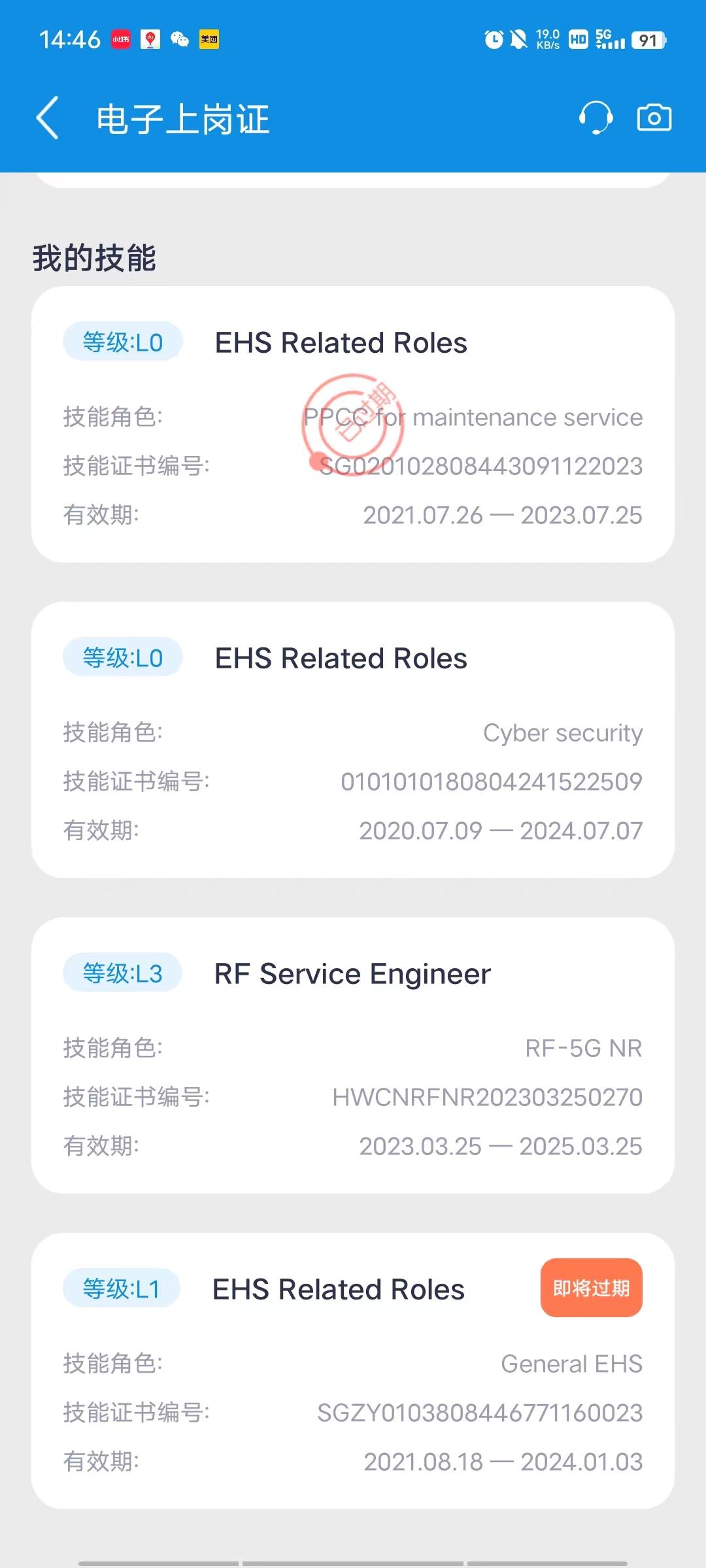
Task: Go back from the 电子上岗证 page
Action: click(x=48, y=118)
